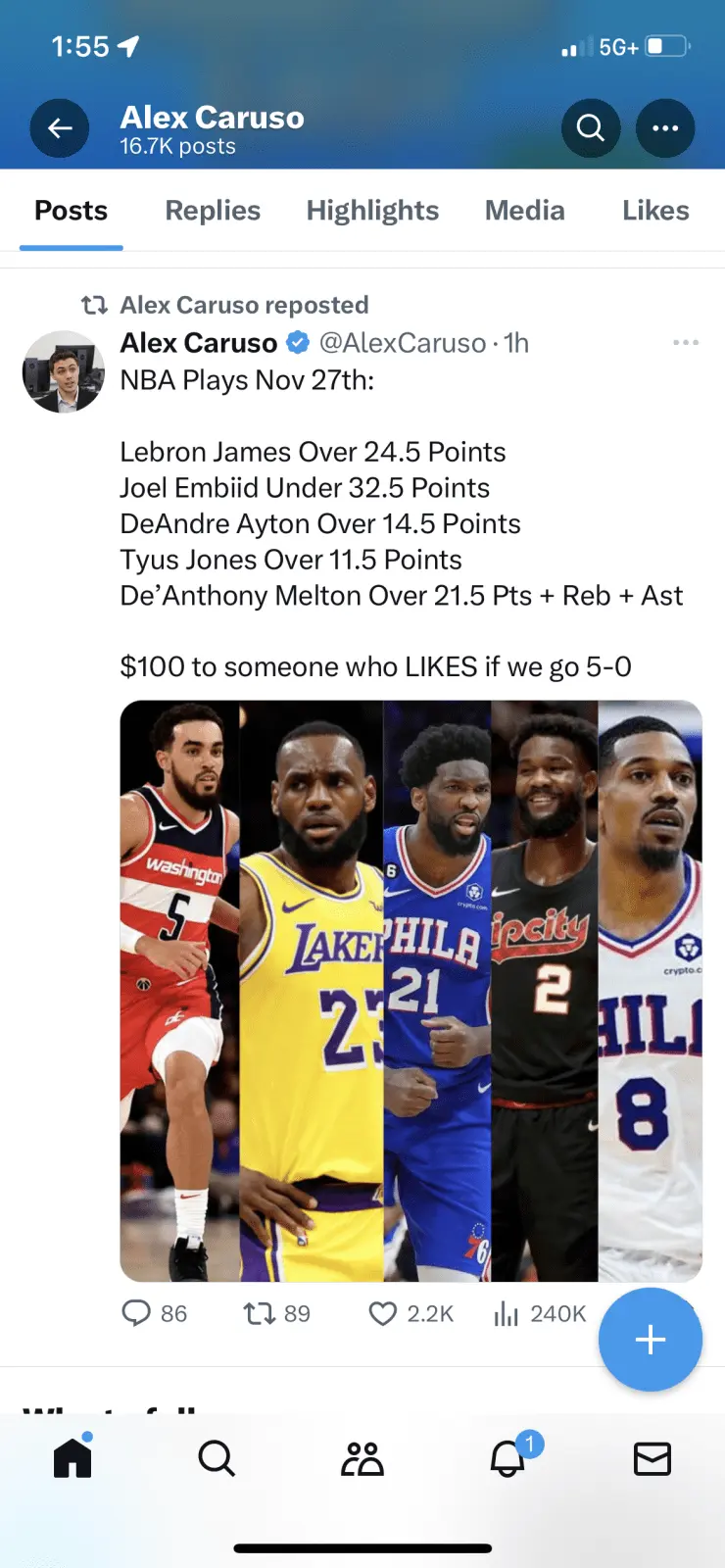Repost the NBA Plays tweet
This screenshot has height=1568, width=725.
click(x=260, y=1313)
